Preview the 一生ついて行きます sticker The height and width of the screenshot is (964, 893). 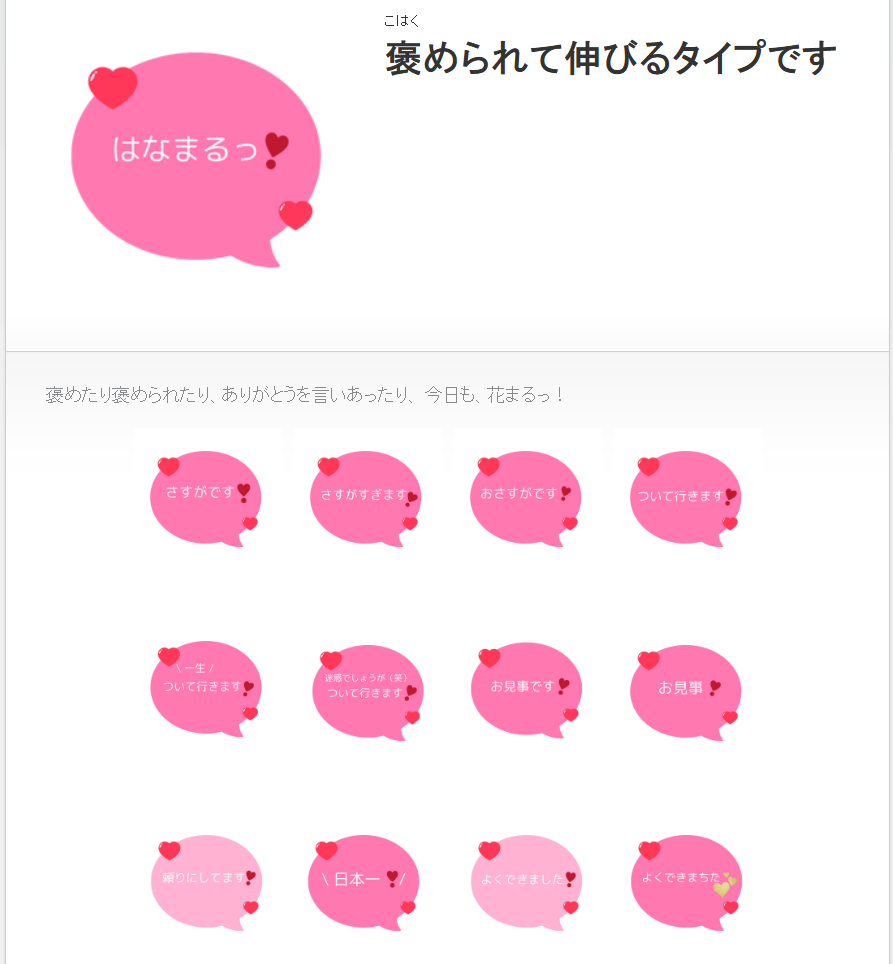(206, 688)
